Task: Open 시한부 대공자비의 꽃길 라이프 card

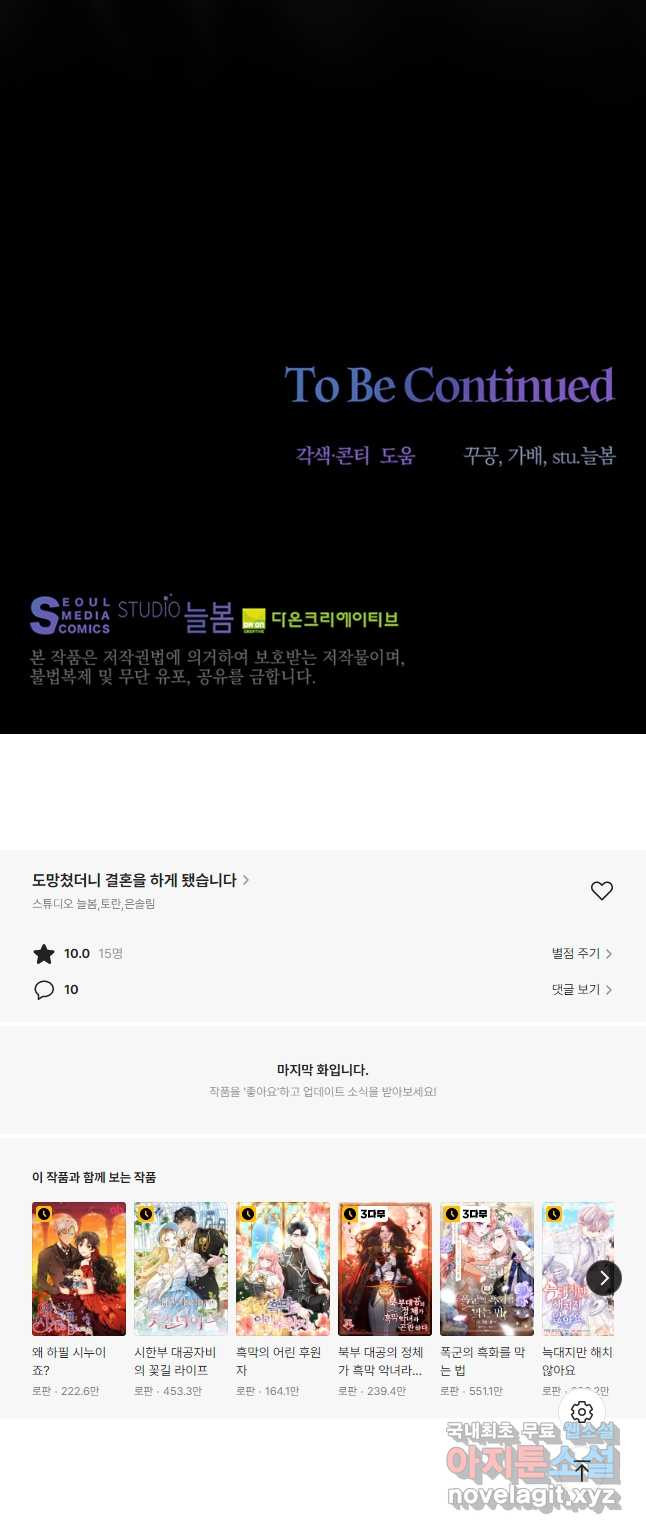Action: coord(181,1269)
